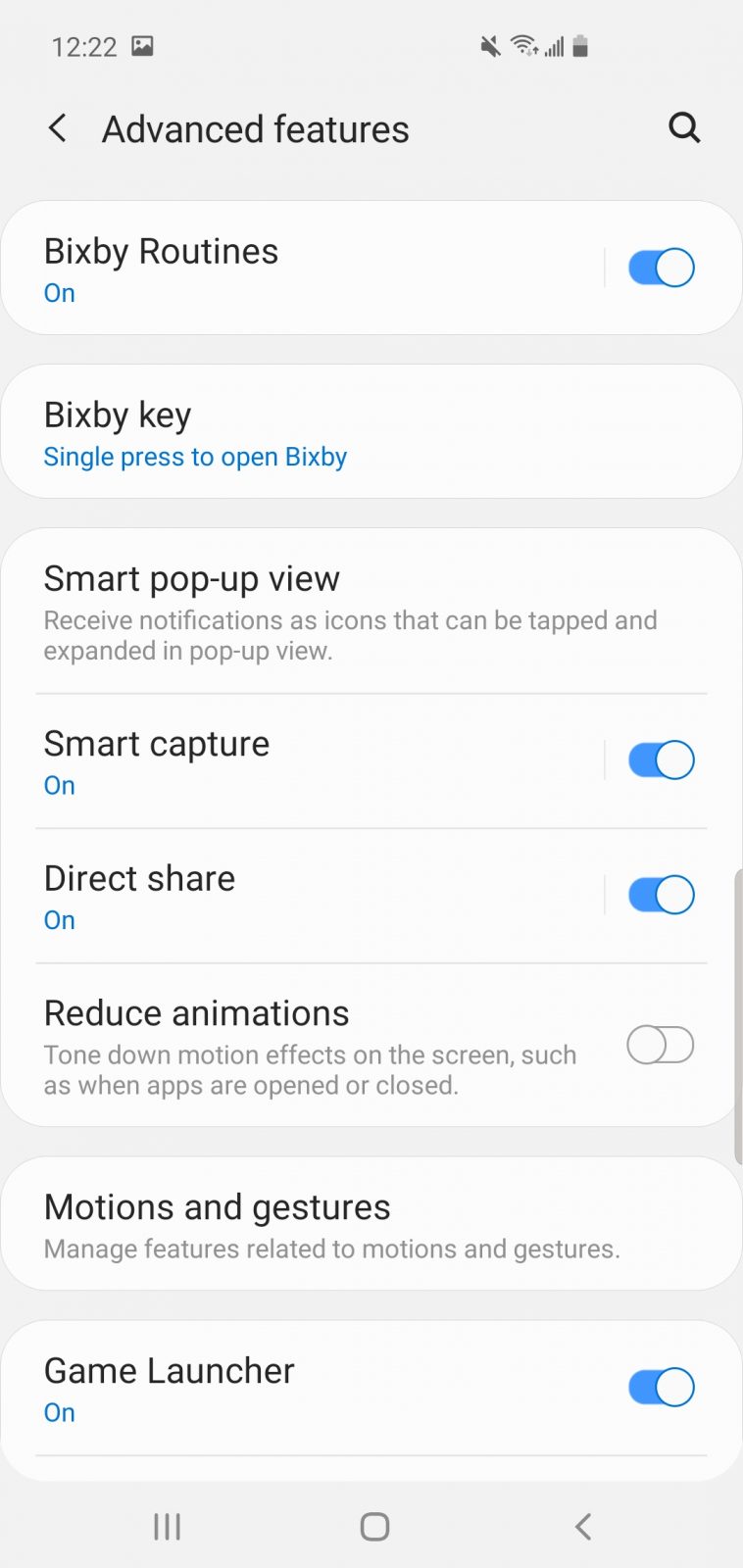Open Game Launcher details

(x=294, y=1389)
